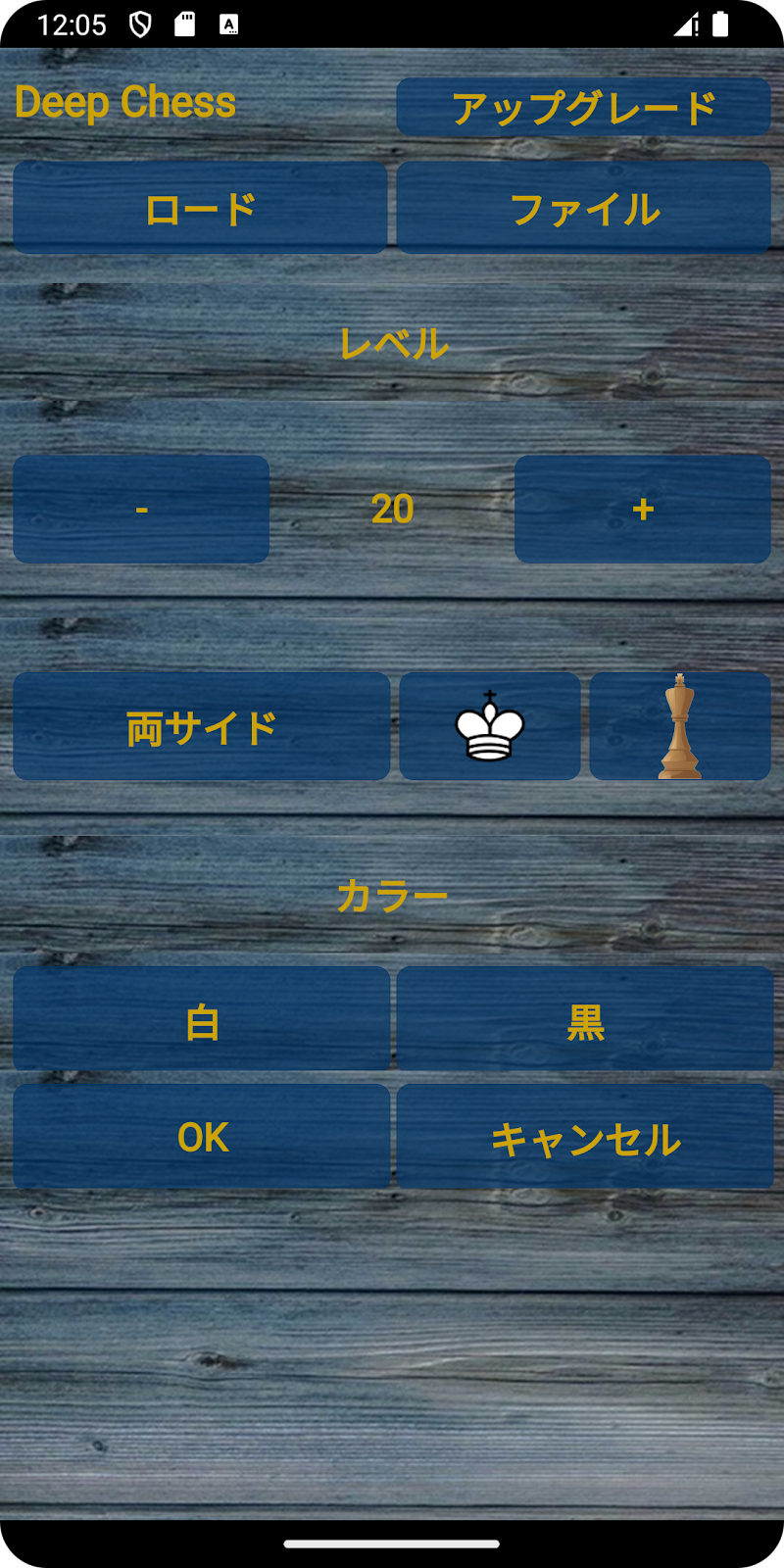
Task: Choose the wooden 3D king piece style
Action: [x=679, y=726]
